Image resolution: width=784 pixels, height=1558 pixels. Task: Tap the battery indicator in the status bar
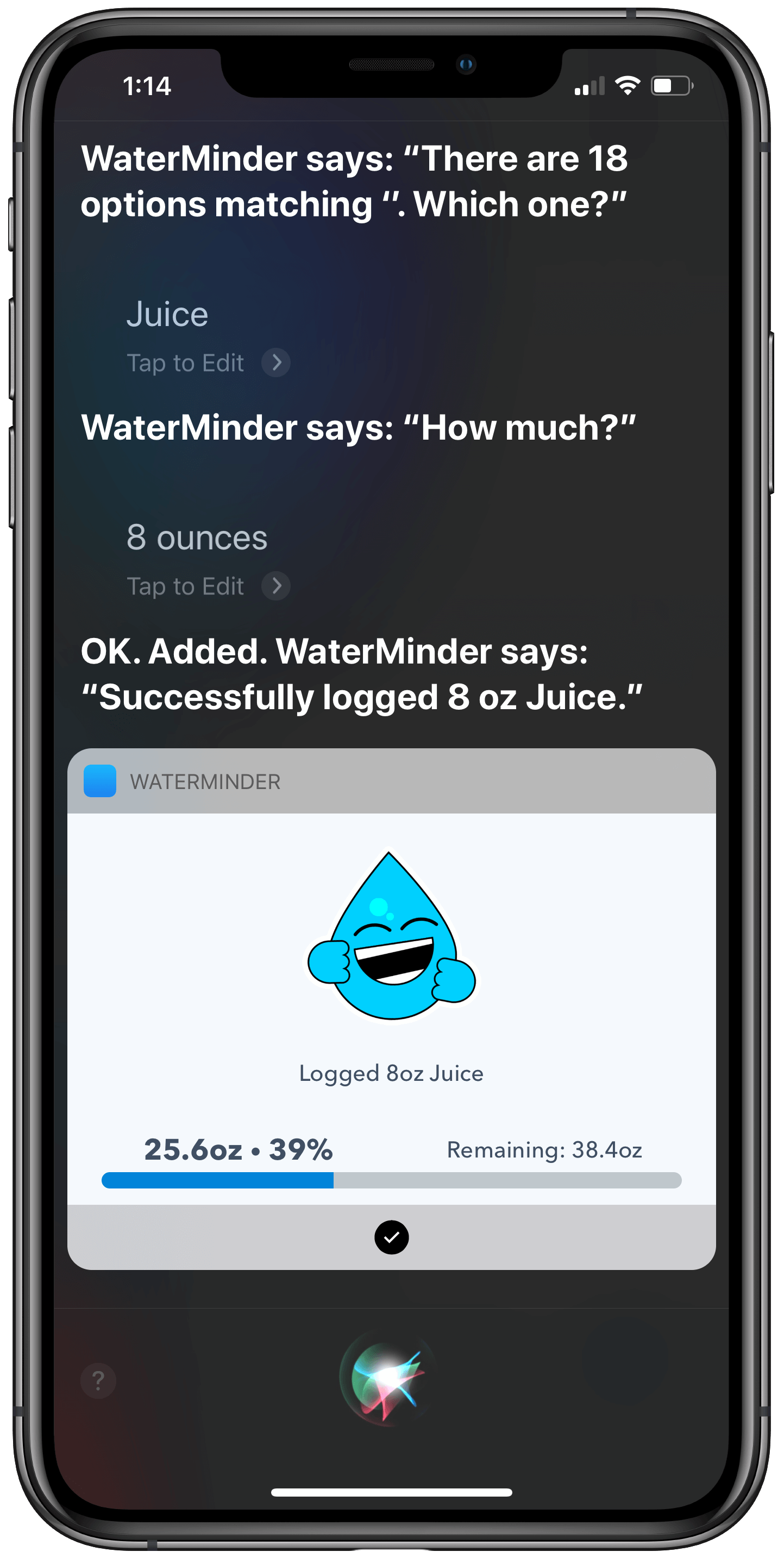point(671,86)
